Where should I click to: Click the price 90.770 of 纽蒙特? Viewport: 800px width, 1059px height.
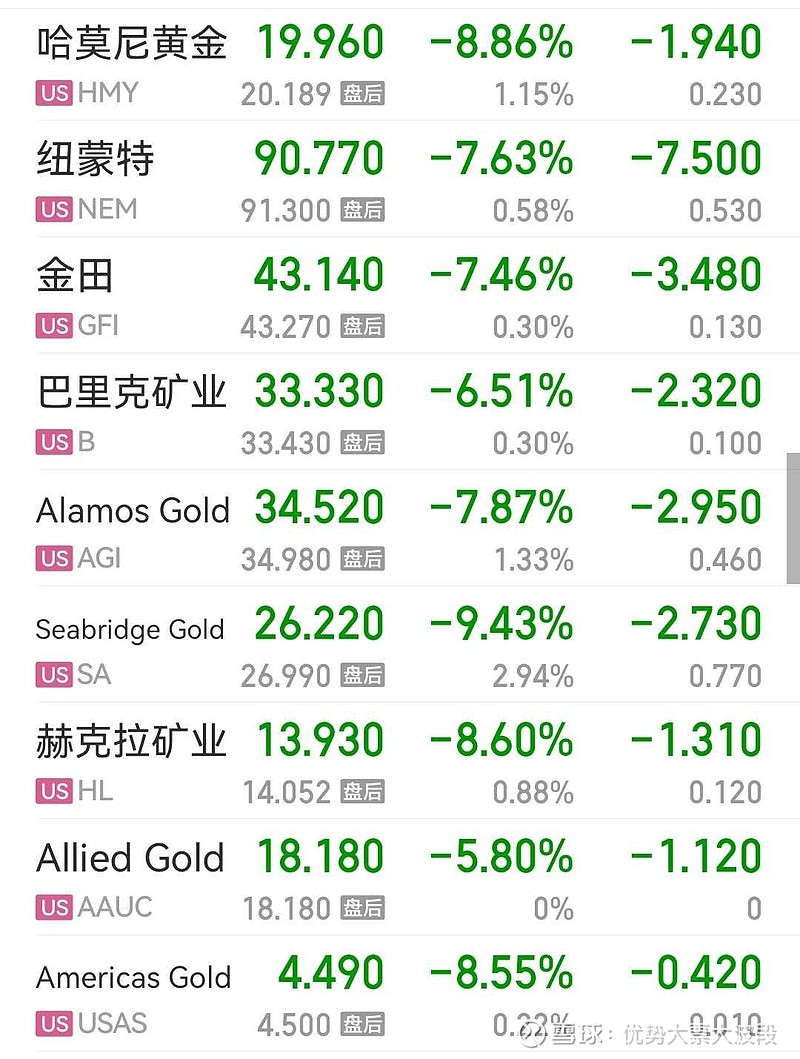pos(316,159)
